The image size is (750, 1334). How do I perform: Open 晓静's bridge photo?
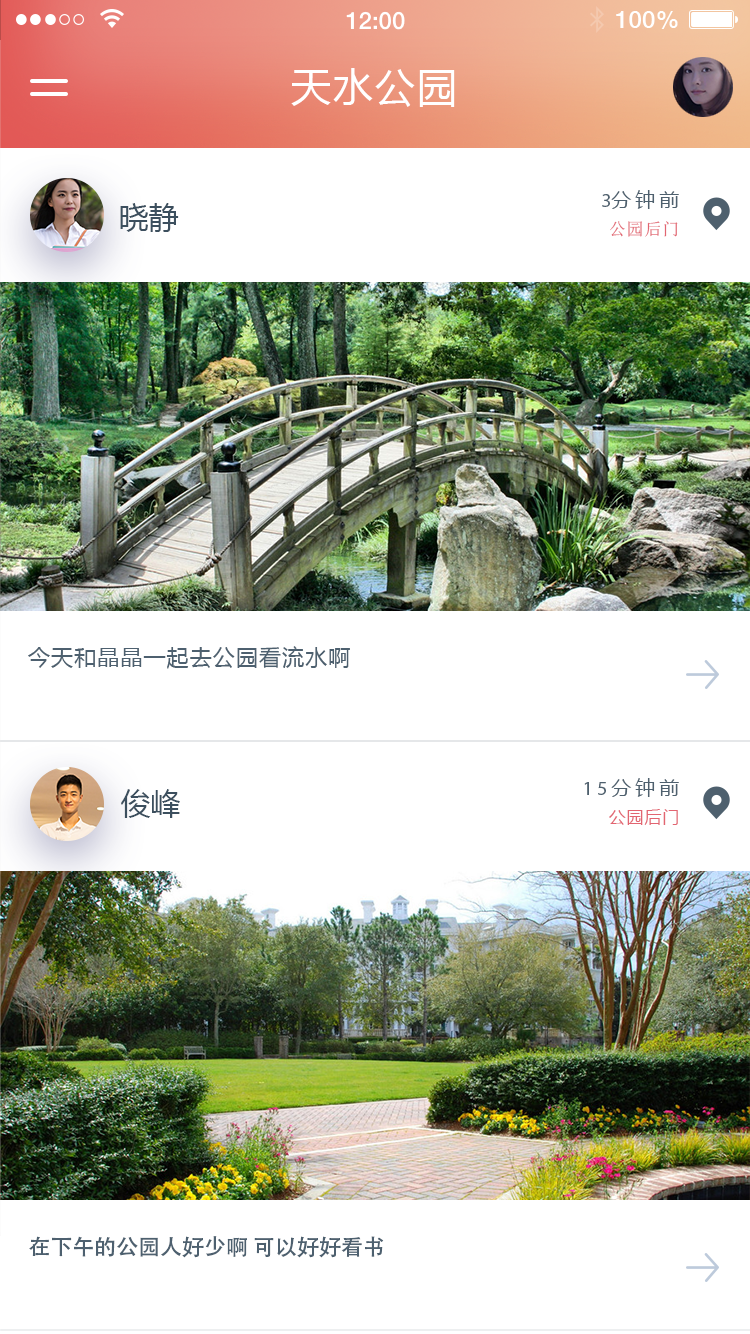[375, 446]
